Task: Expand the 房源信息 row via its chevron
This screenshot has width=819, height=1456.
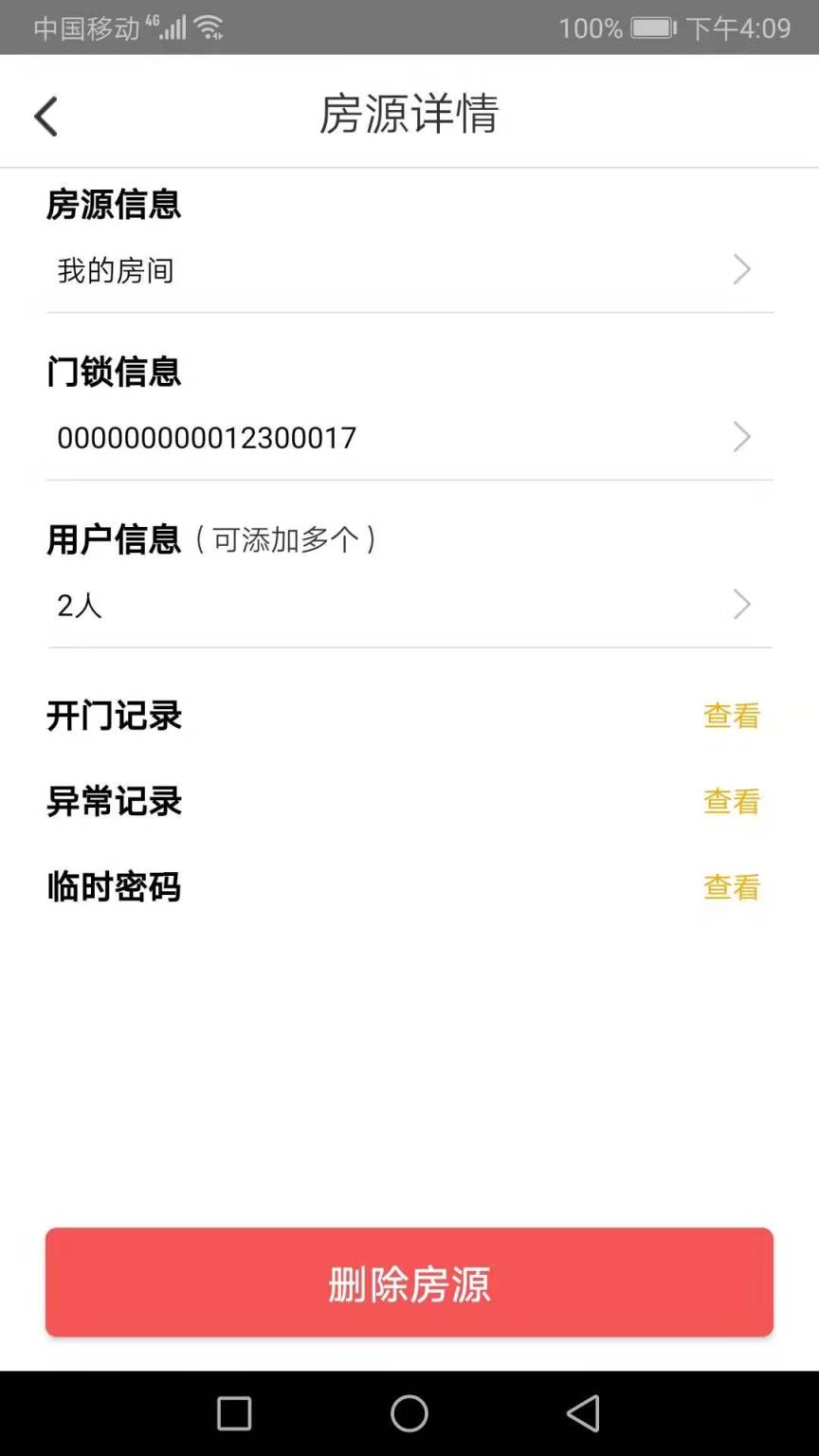Action: tap(742, 269)
